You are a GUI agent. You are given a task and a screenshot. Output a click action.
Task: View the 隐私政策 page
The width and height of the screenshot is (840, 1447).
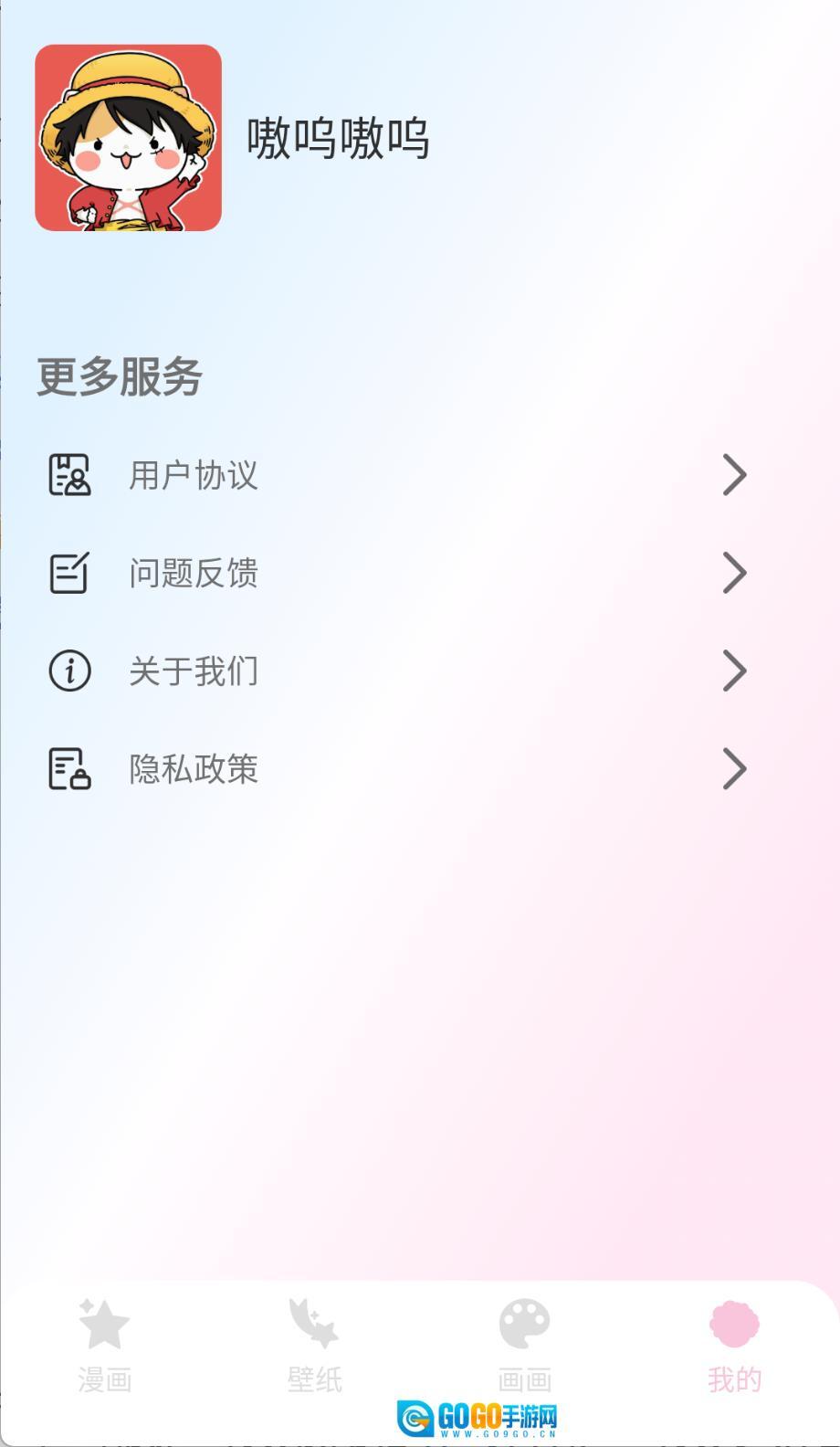(x=397, y=769)
